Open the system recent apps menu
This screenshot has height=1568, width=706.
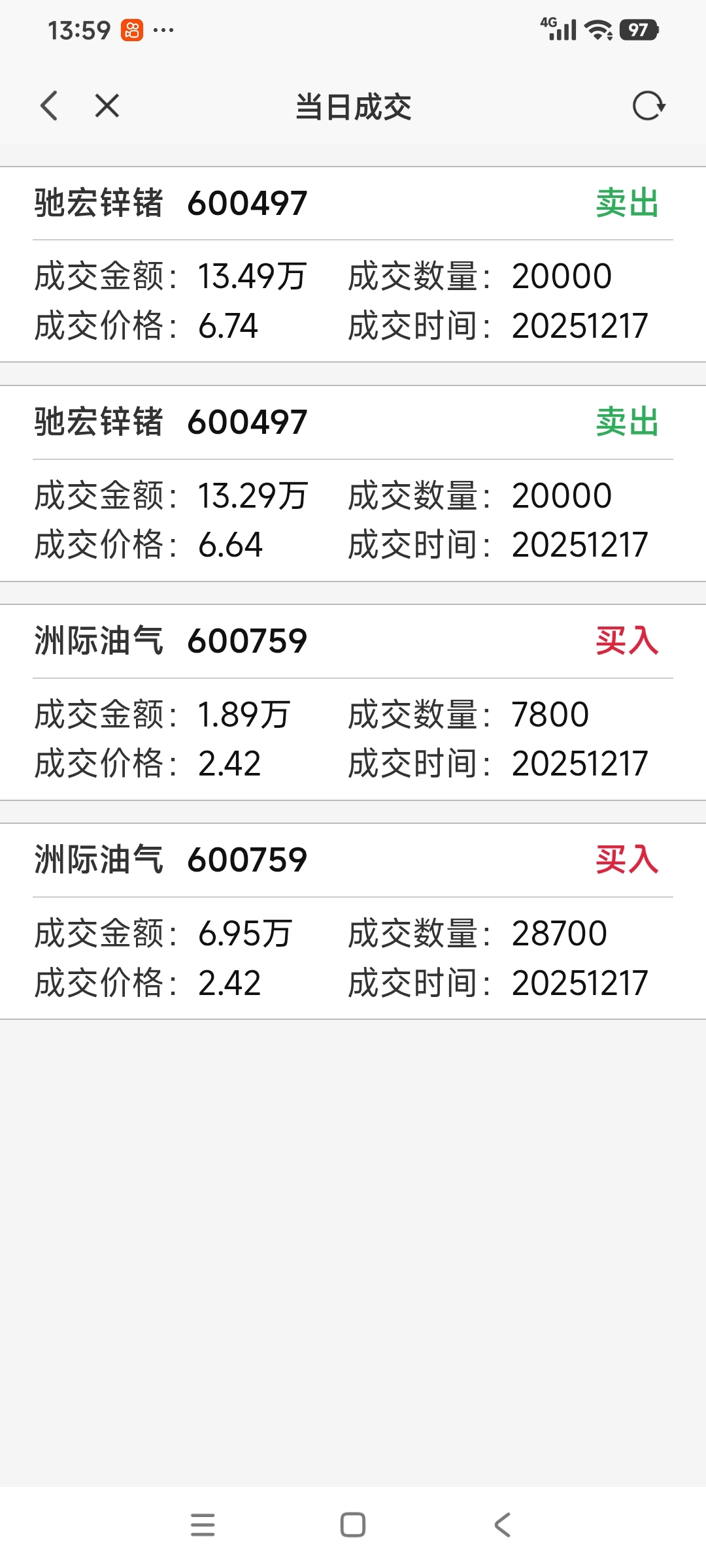[203, 1525]
